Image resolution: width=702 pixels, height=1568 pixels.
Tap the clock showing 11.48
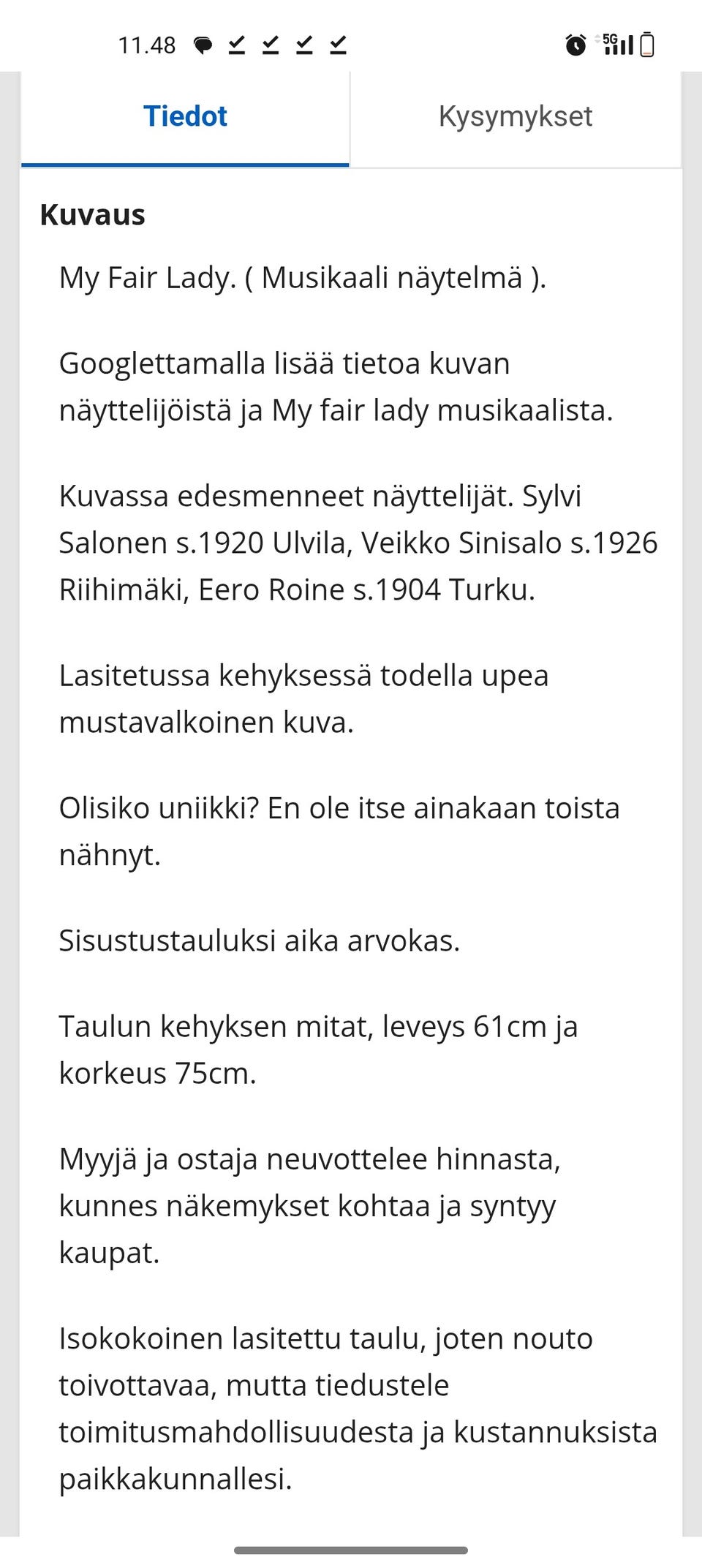point(146,44)
